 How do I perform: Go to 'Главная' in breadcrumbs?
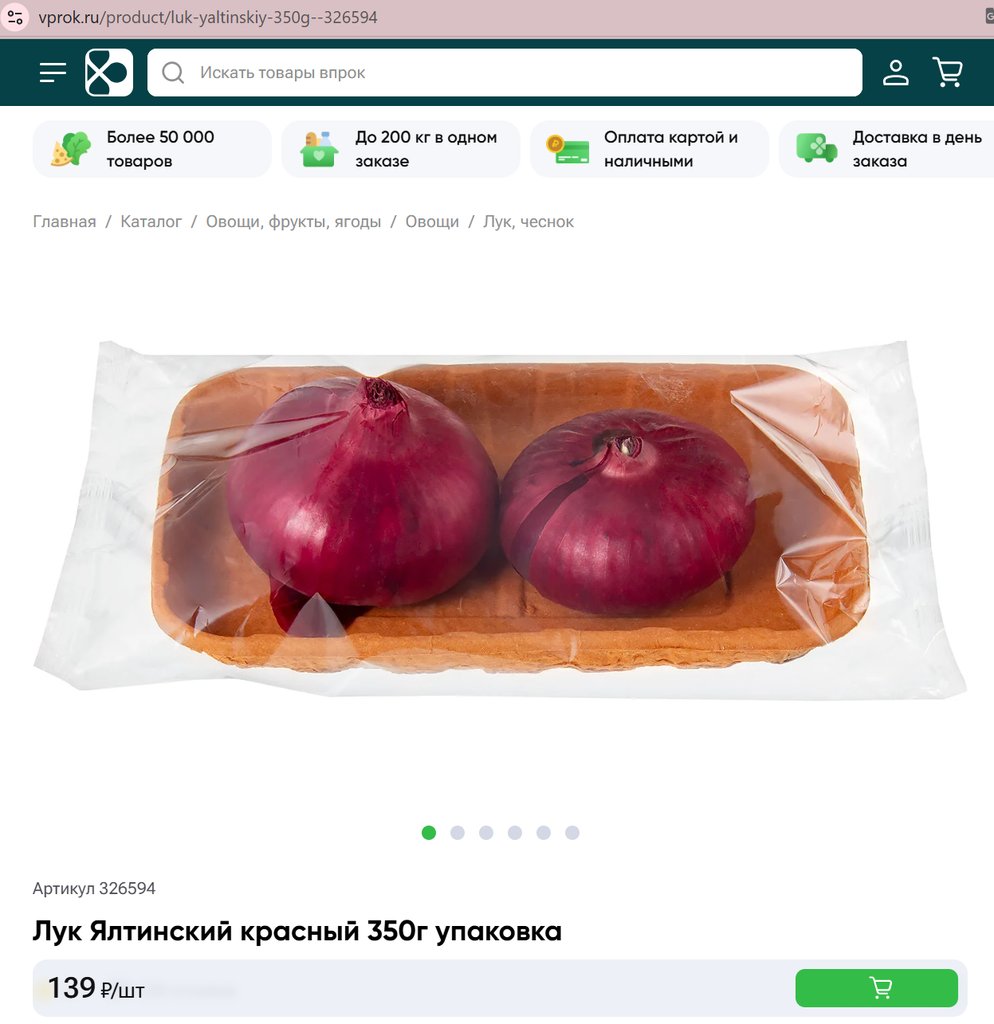64,222
